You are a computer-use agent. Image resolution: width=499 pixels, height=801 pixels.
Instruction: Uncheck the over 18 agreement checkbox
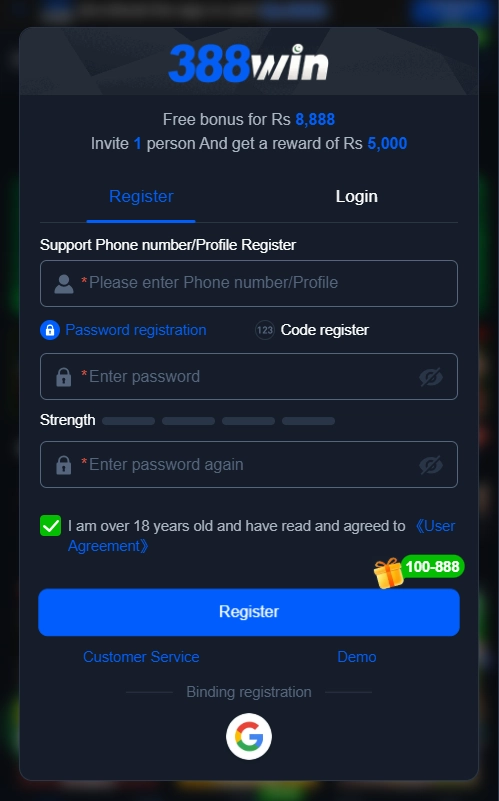(51, 526)
